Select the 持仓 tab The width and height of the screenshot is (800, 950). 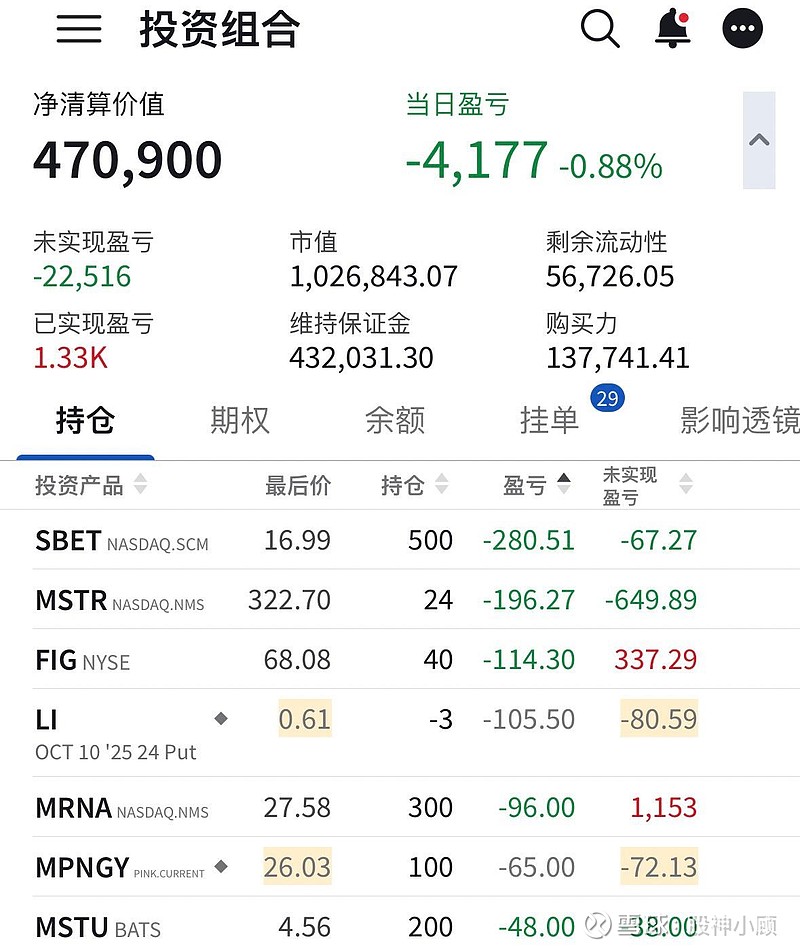point(85,420)
